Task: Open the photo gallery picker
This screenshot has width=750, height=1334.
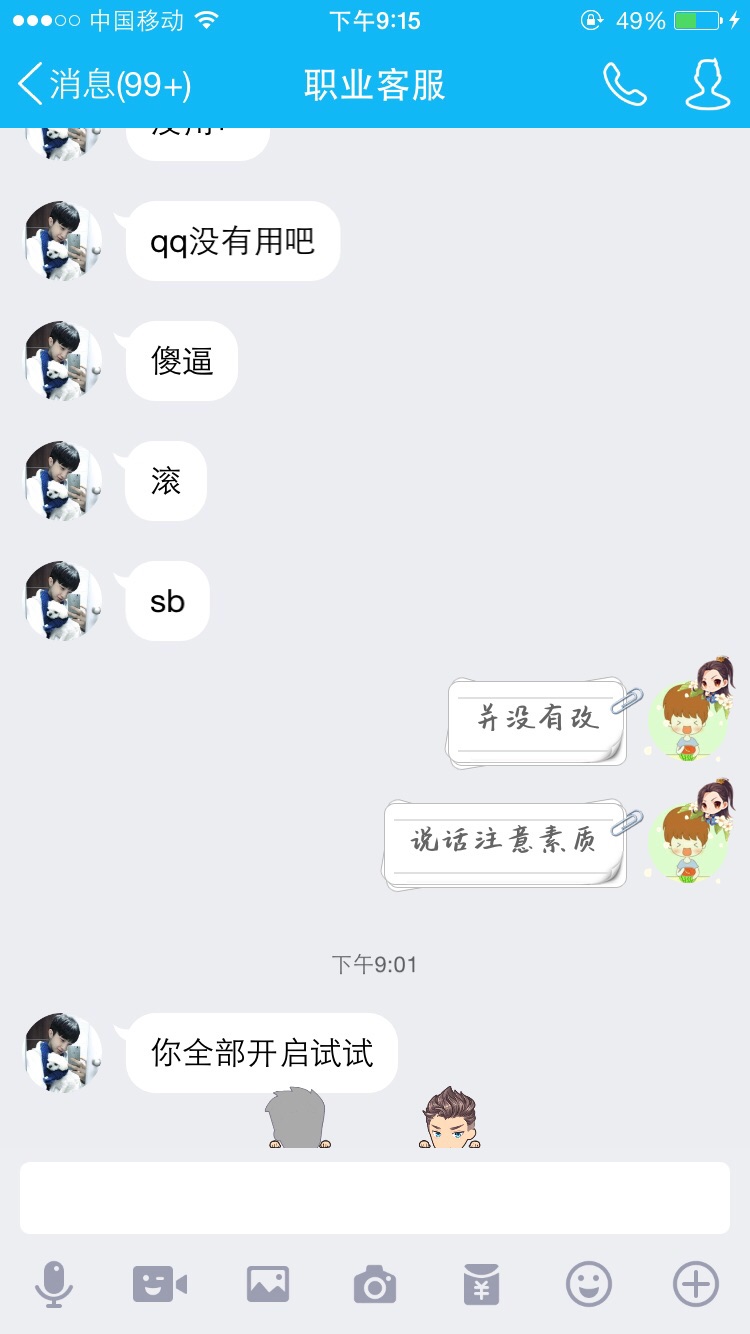Action: pyautogui.click(x=268, y=1284)
